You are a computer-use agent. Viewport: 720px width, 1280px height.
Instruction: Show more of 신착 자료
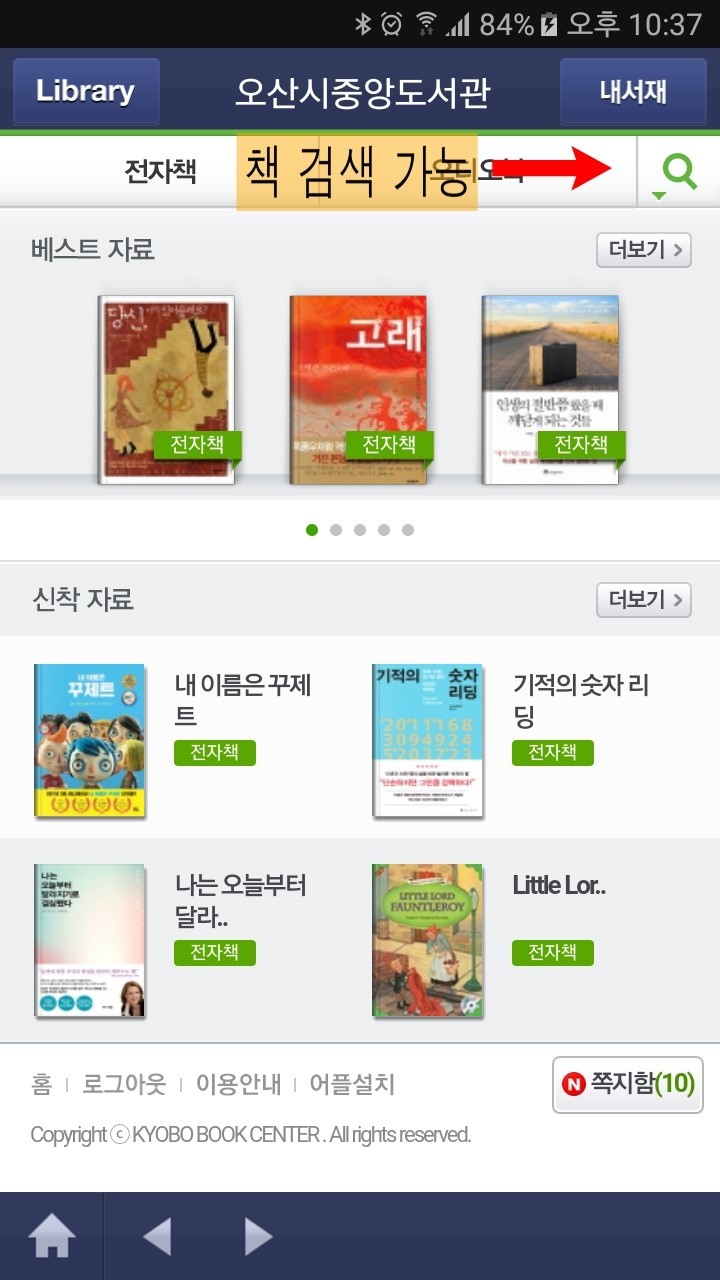pos(644,600)
